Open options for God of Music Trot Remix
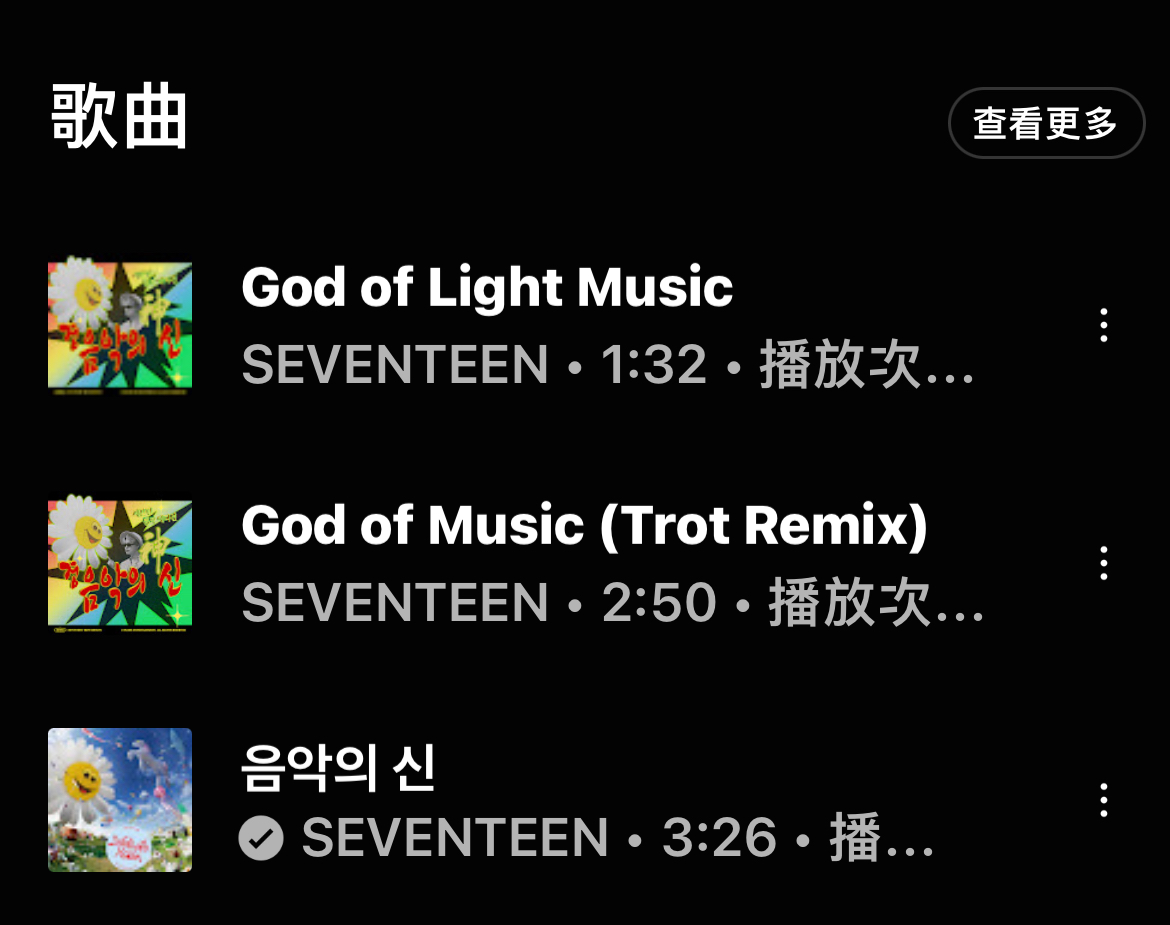The height and width of the screenshot is (925, 1170). pyautogui.click(x=1103, y=564)
